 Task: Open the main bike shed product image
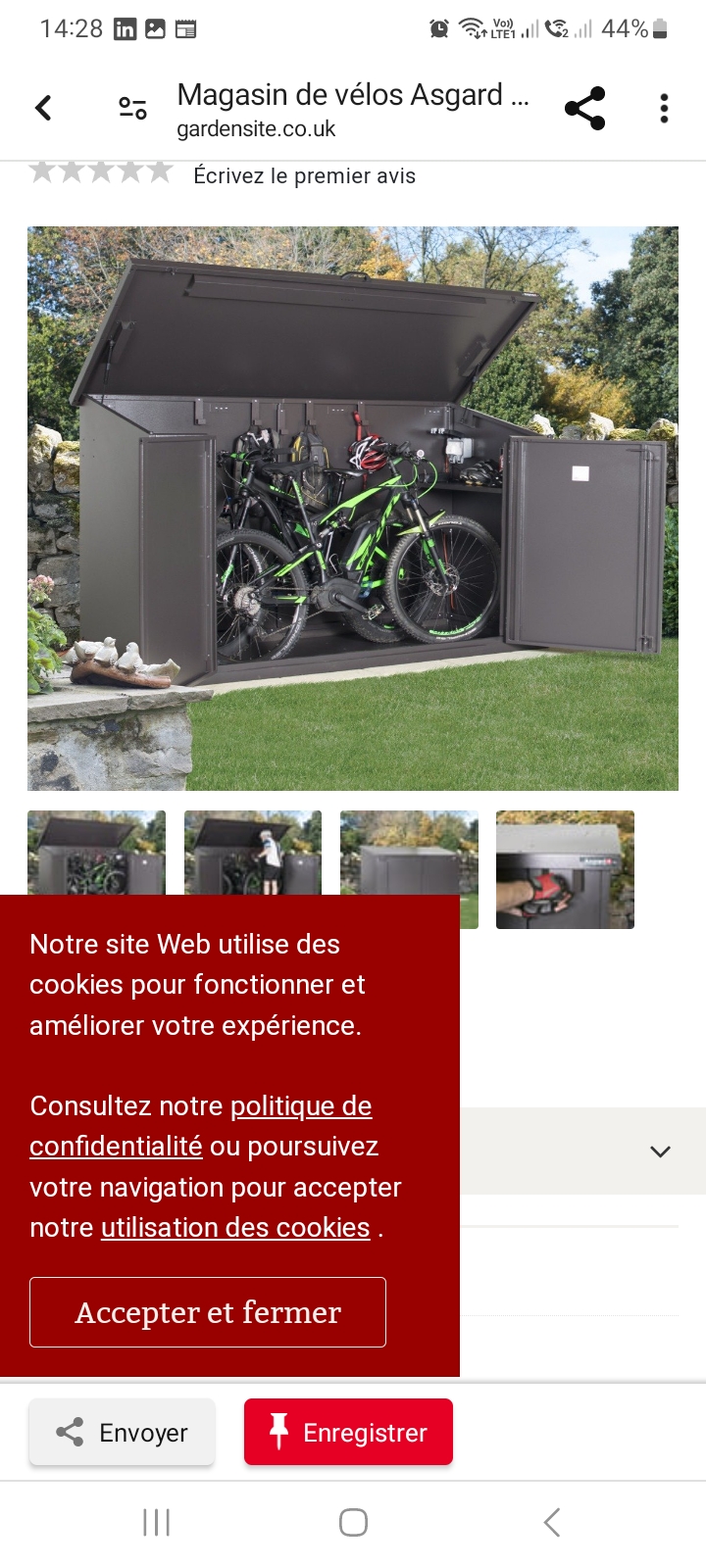tap(353, 508)
